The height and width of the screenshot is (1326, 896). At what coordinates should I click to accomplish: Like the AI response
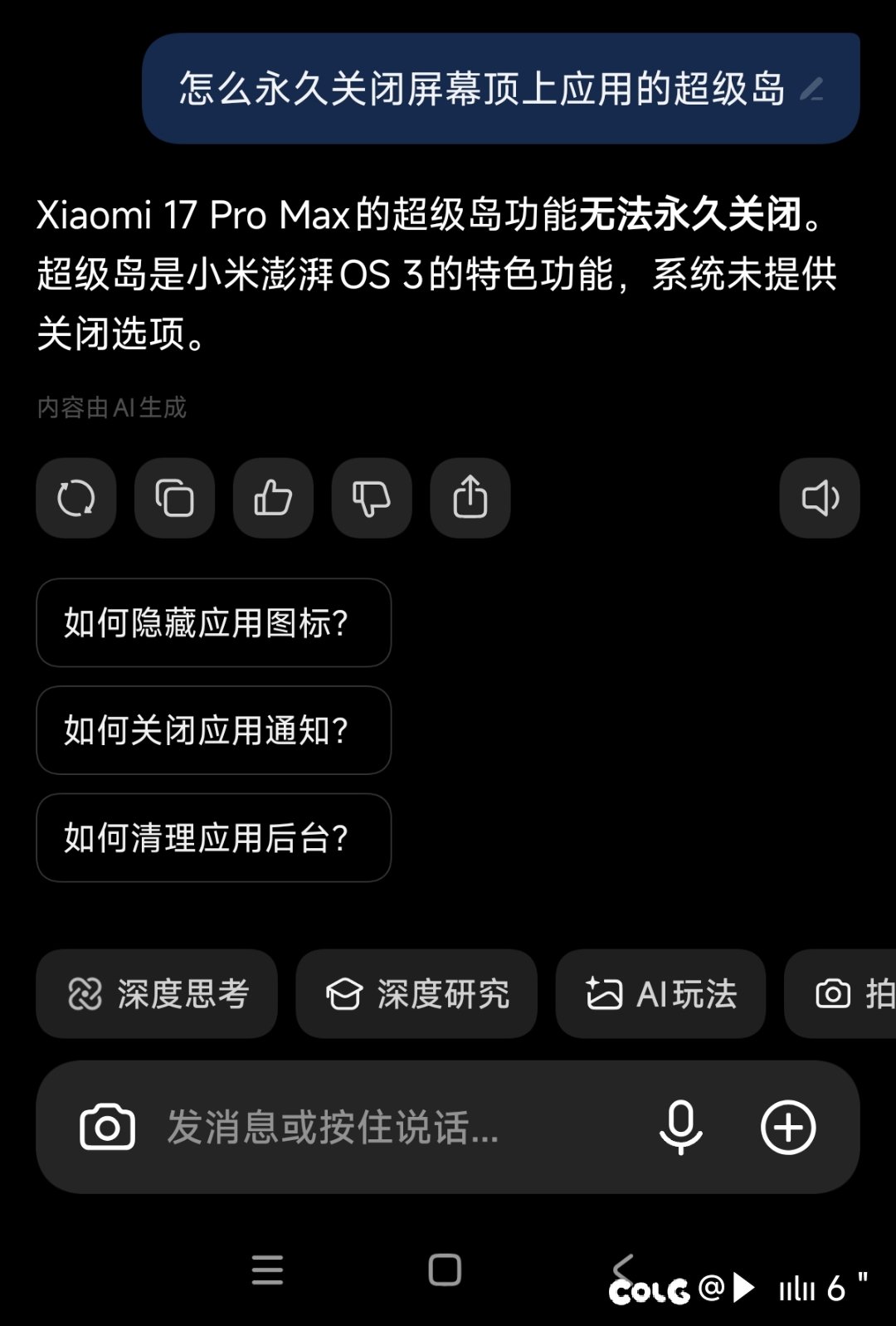pyautogui.click(x=273, y=499)
